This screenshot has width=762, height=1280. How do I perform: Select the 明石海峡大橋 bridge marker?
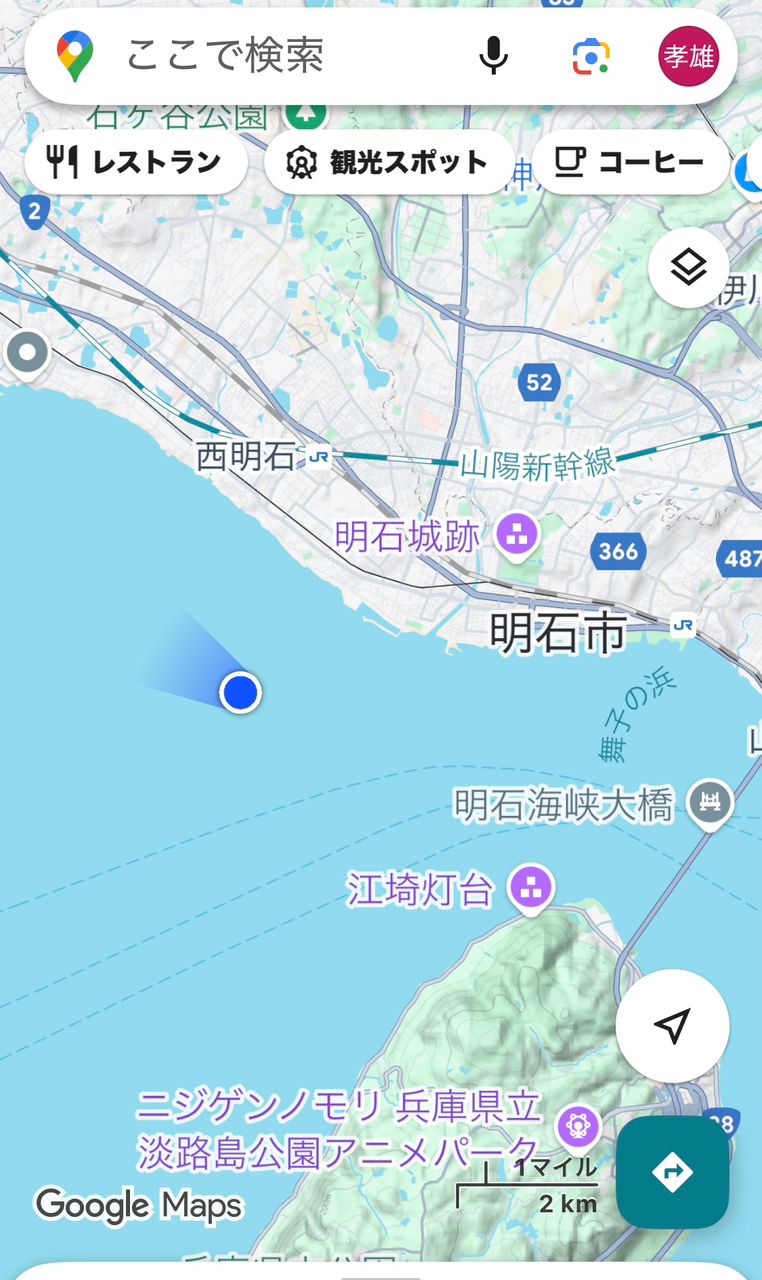click(x=709, y=803)
